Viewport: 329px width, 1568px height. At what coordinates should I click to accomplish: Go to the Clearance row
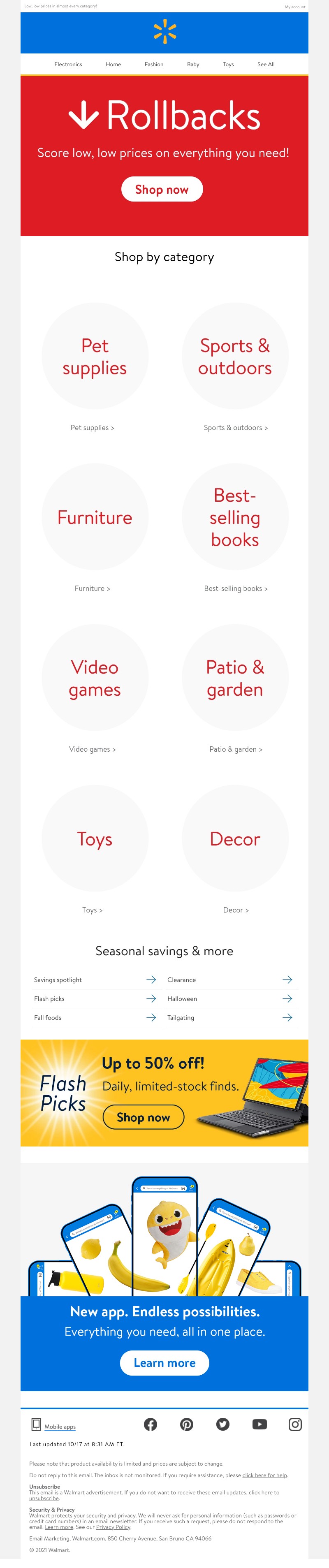coord(230,980)
